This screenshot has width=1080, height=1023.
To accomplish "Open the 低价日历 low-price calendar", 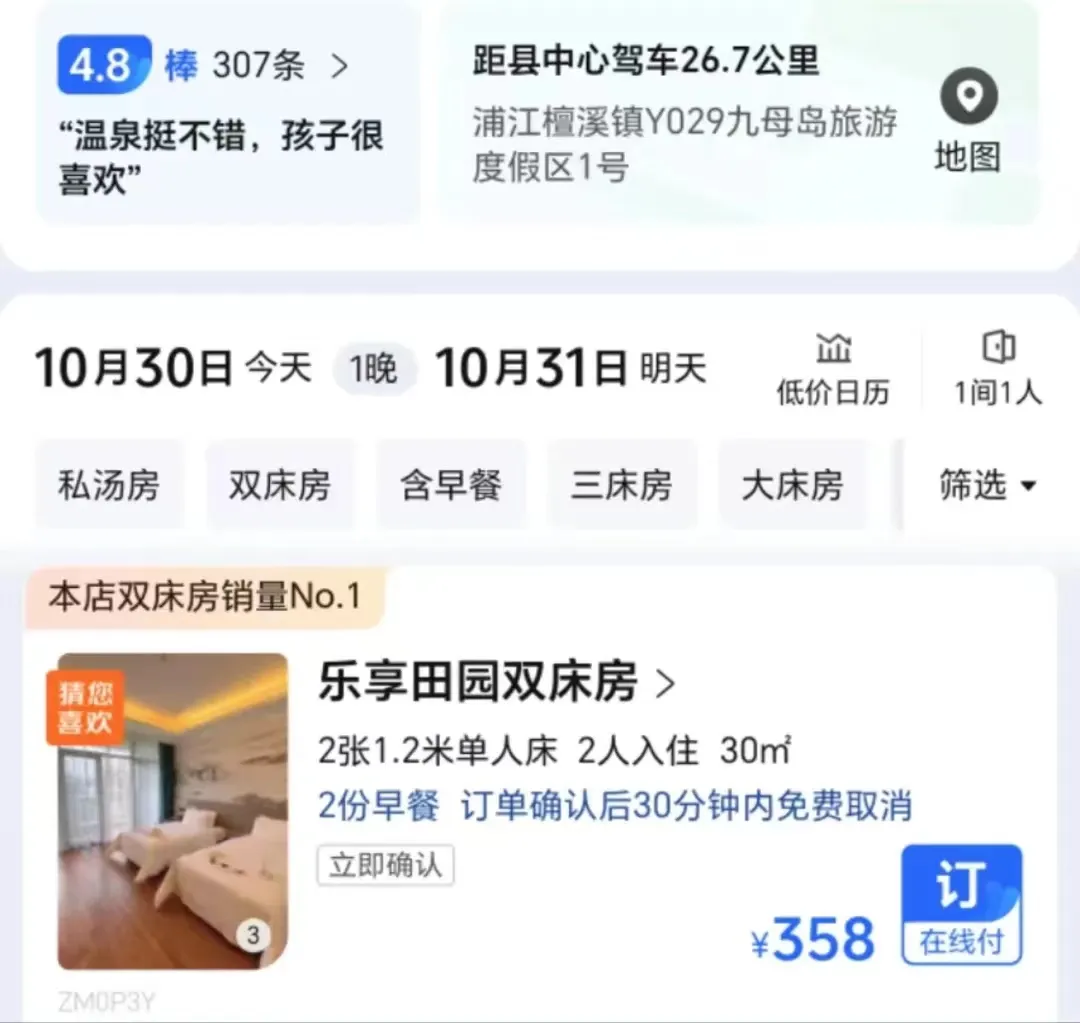I will pyautogui.click(x=833, y=369).
